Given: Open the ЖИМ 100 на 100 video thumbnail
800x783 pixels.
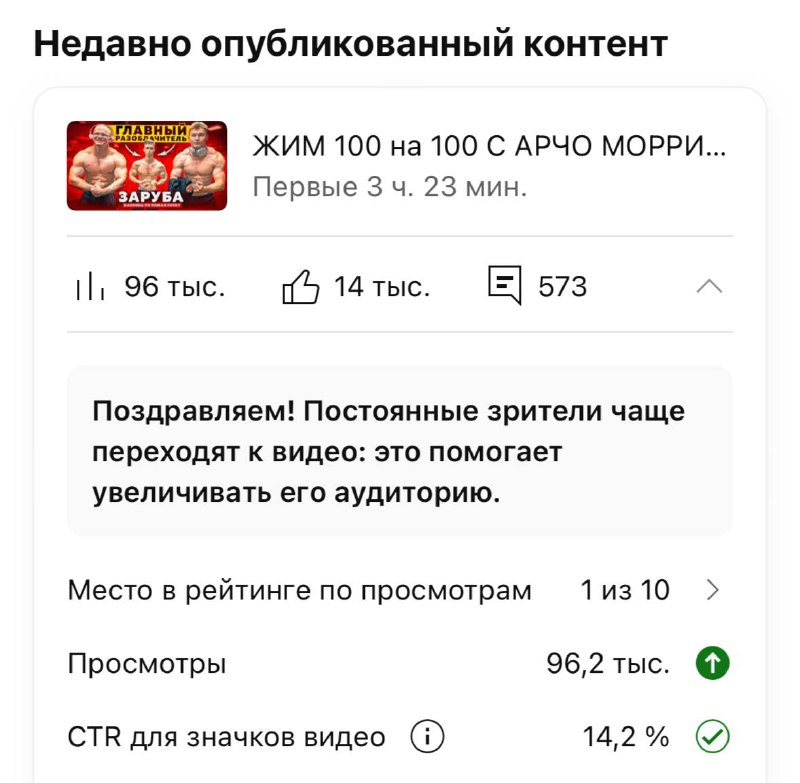Looking at the screenshot, I should point(147,166).
